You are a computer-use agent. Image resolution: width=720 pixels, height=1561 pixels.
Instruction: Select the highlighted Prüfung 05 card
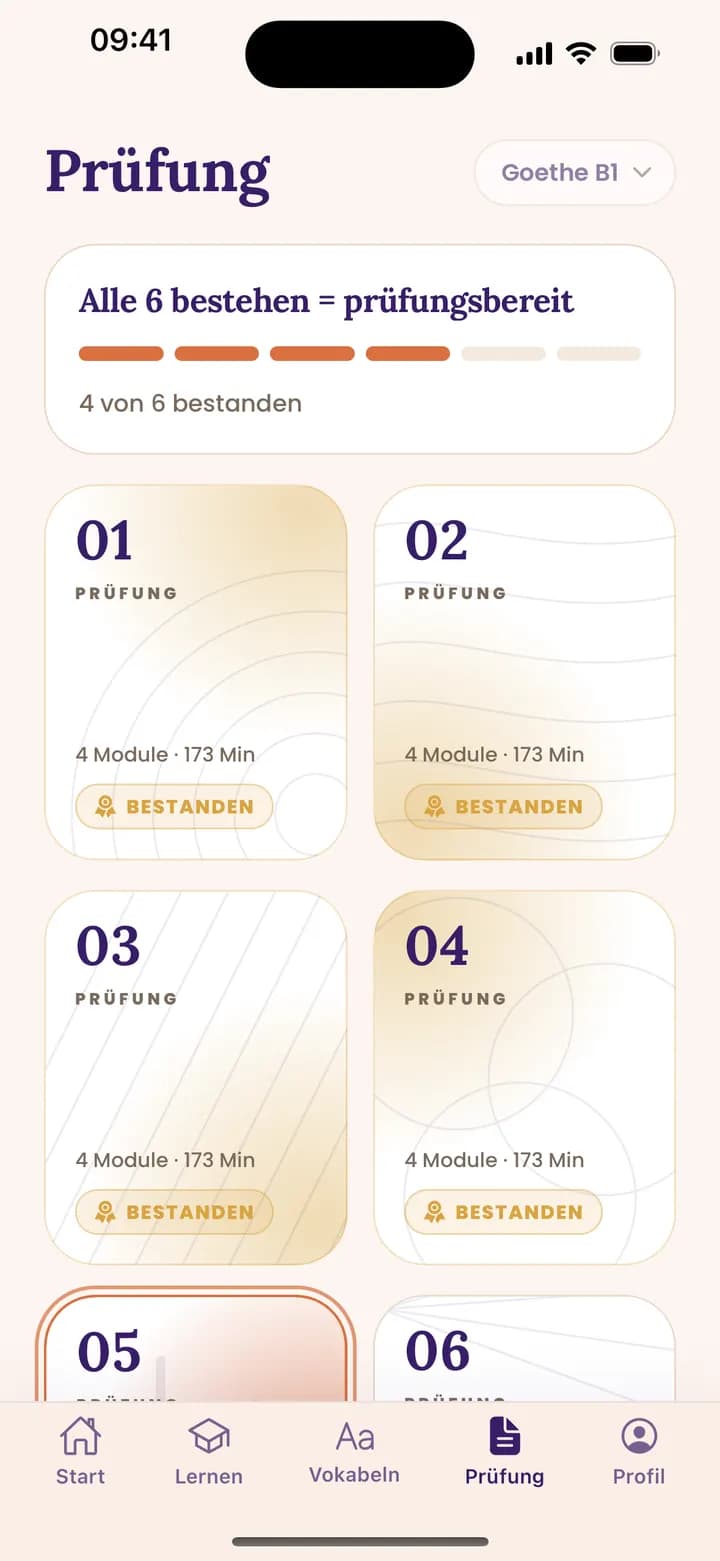(196, 1345)
